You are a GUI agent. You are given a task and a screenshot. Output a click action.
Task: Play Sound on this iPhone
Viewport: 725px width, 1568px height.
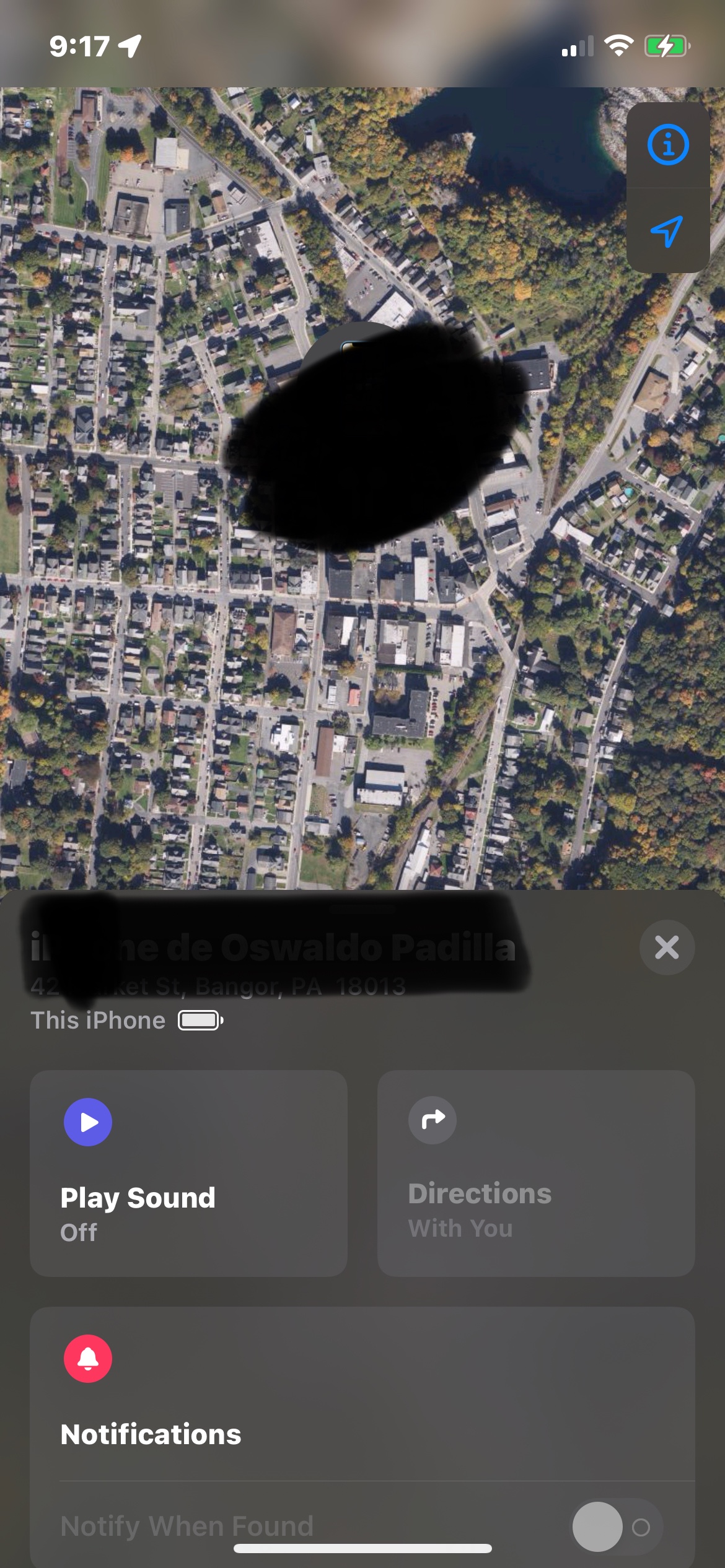coord(188,1173)
